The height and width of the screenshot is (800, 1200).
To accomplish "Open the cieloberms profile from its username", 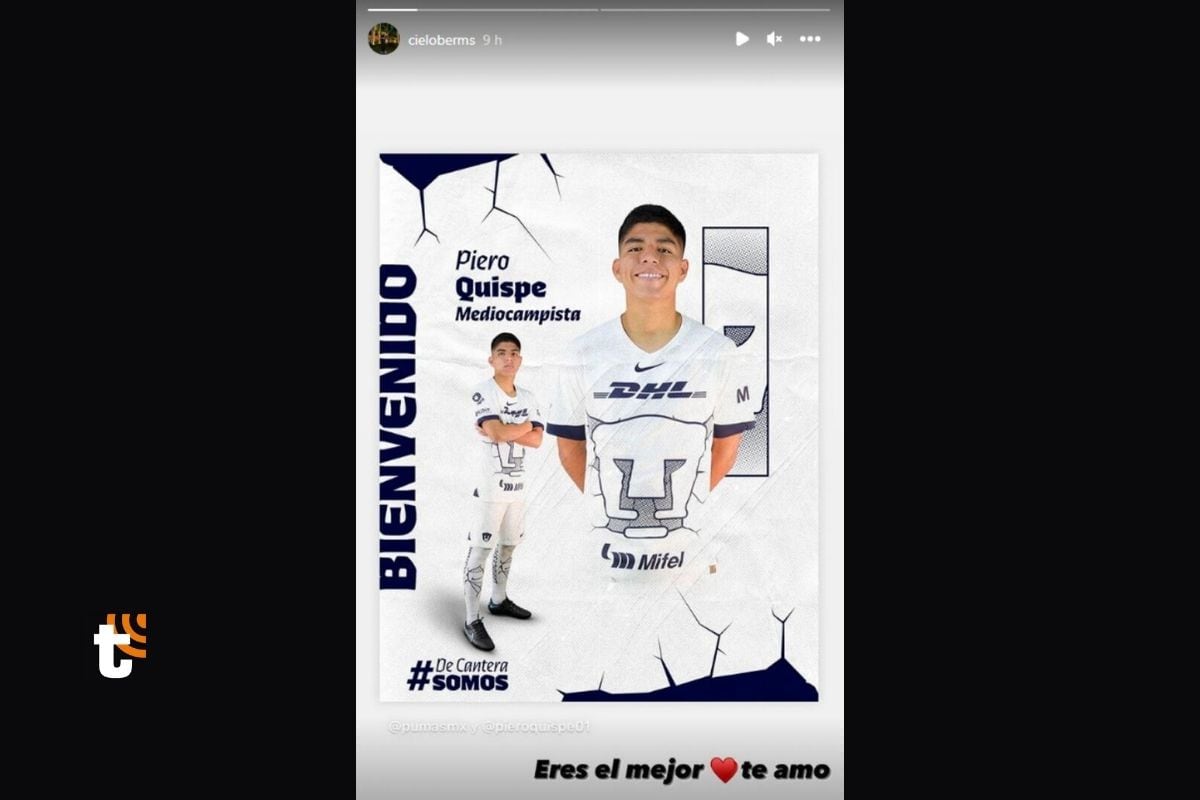I will 441,40.
